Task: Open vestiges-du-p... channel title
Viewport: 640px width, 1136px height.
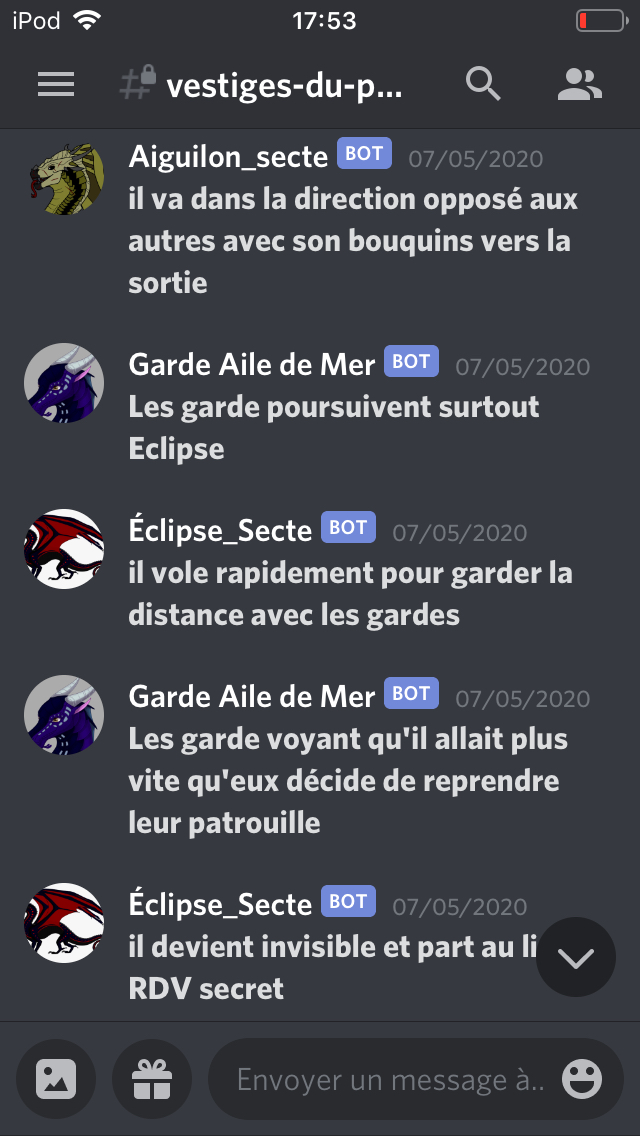Action: (283, 86)
